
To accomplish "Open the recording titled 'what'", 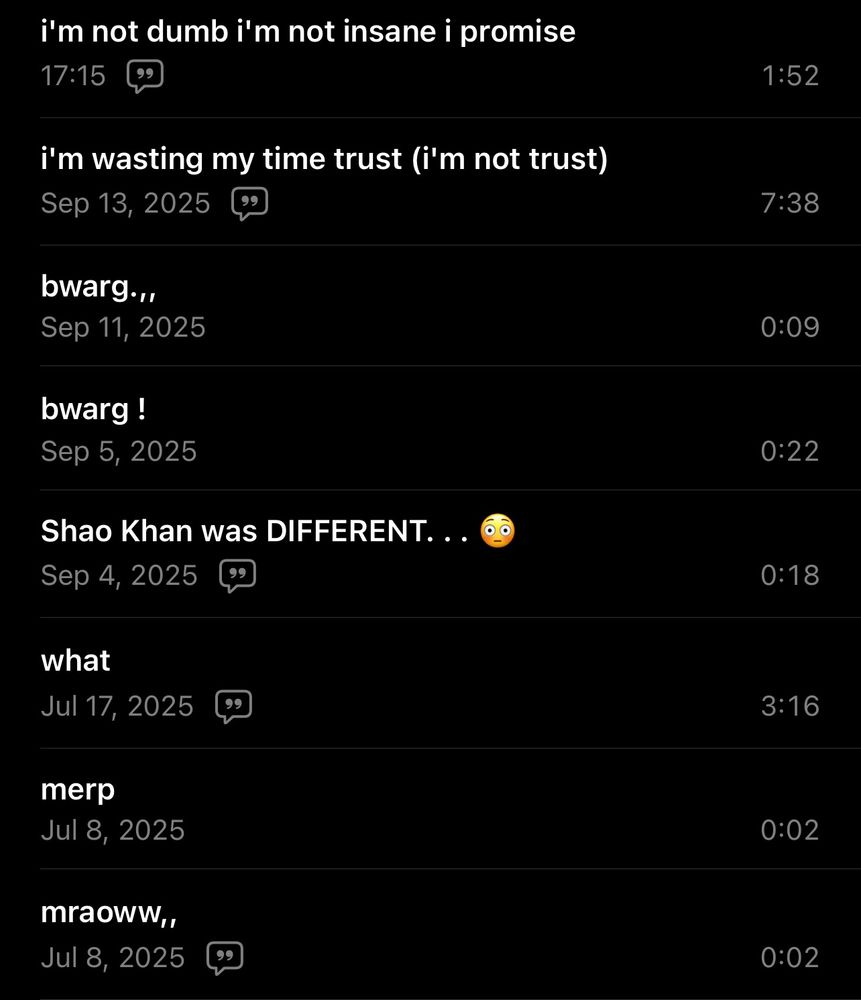I will (76, 661).
